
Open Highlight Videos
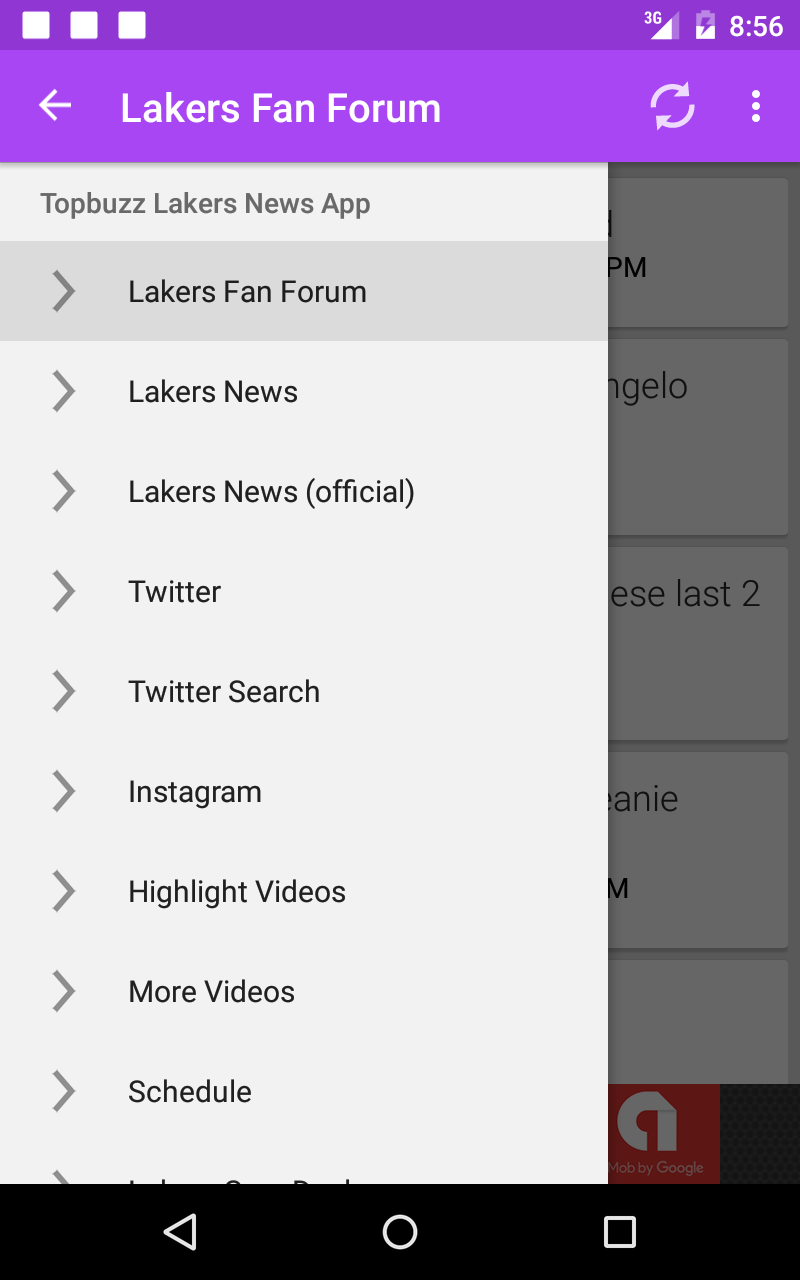click(304, 891)
